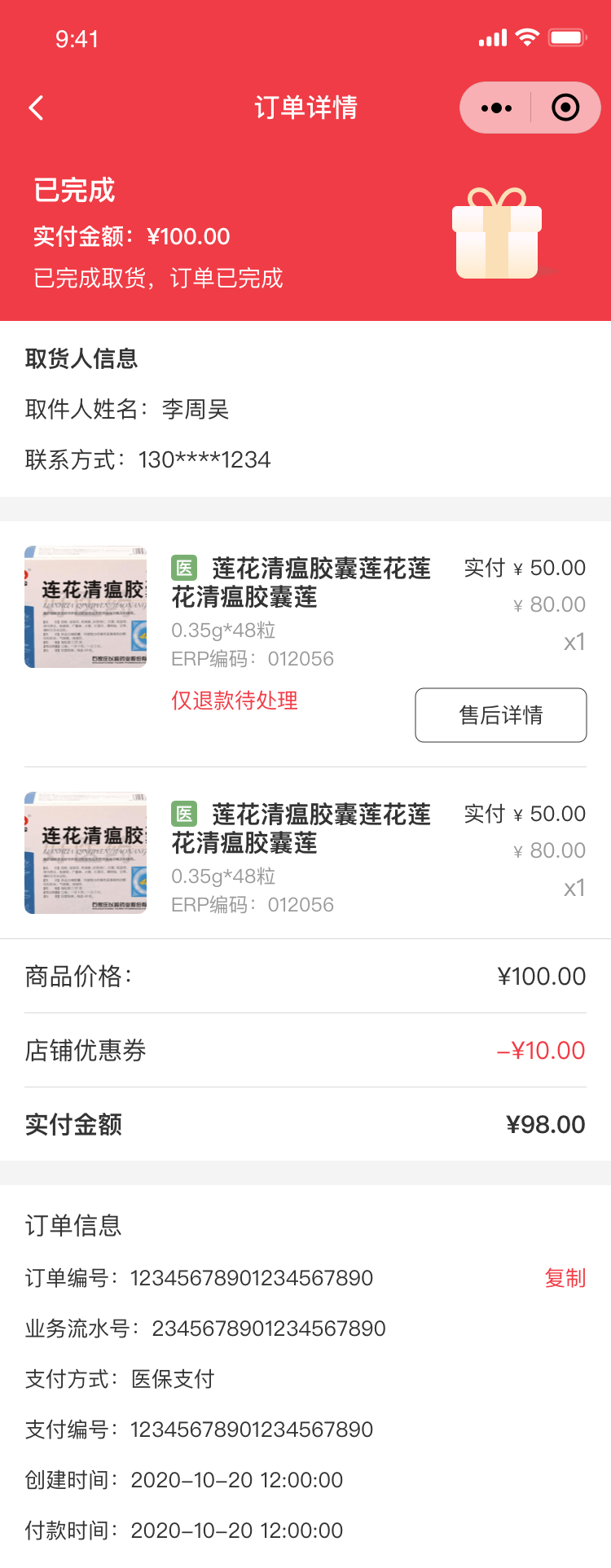The image size is (611, 1568).
Task: Copy the order number with 复制
Action: click(565, 1278)
